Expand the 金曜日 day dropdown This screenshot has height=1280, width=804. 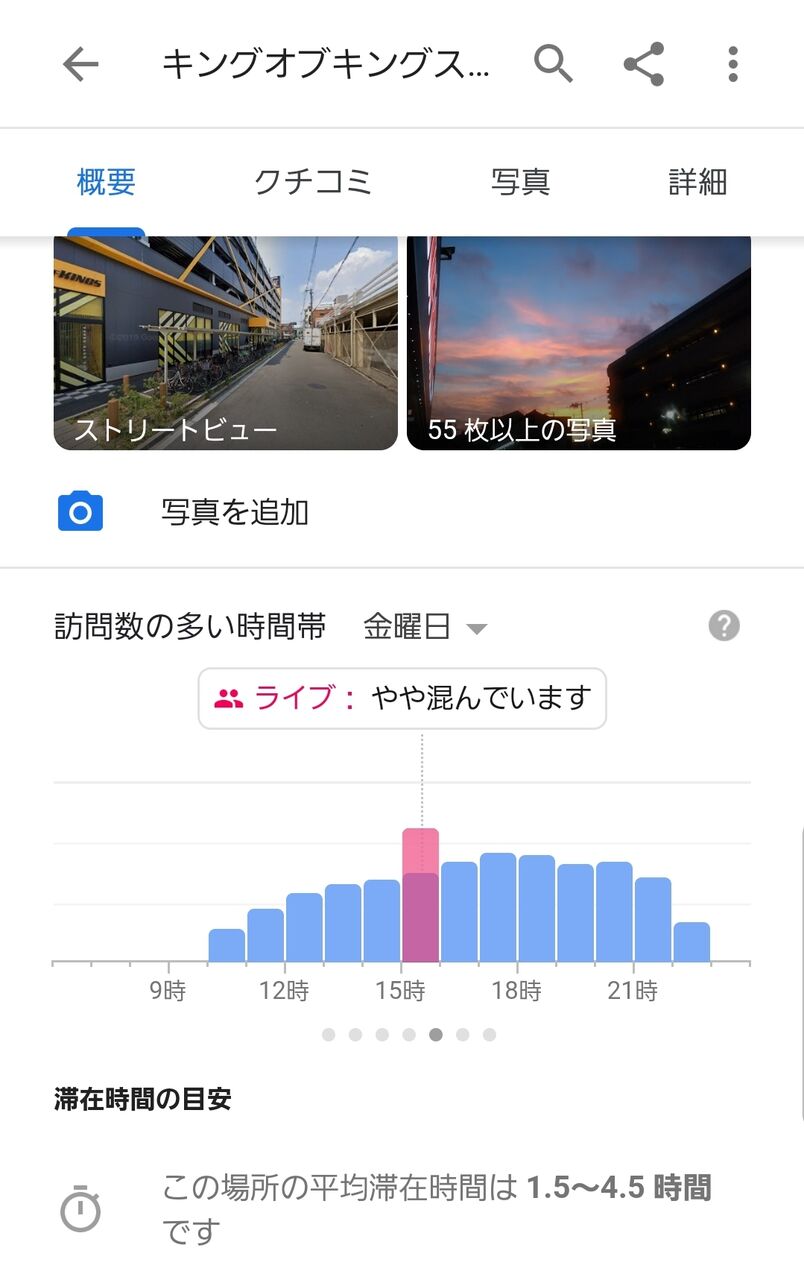click(424, 628)
